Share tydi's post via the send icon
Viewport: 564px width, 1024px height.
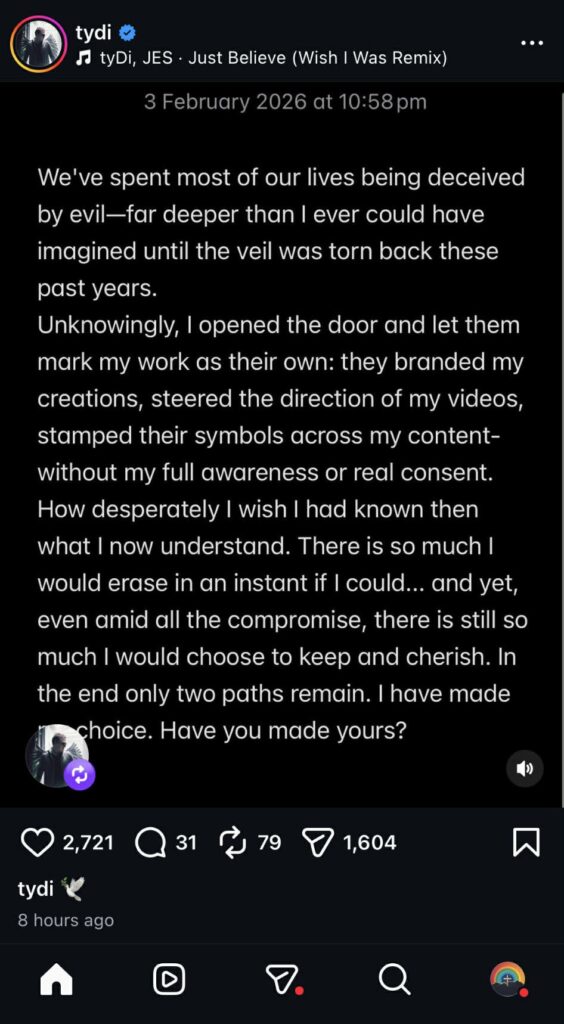click(x=317, y=842)
